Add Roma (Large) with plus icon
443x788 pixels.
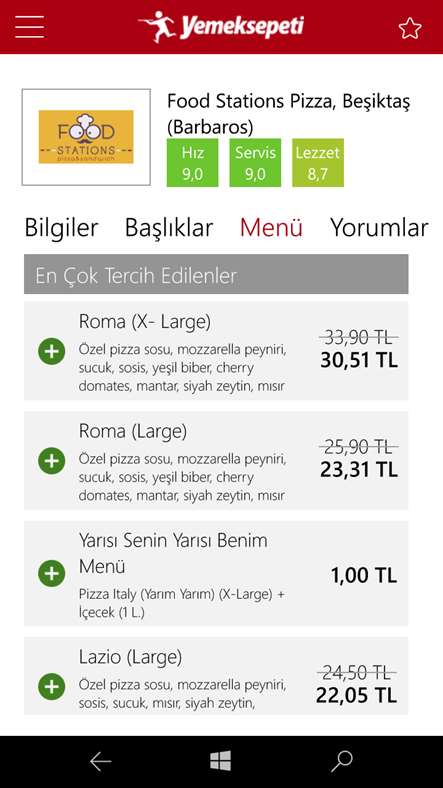[52, 461]
